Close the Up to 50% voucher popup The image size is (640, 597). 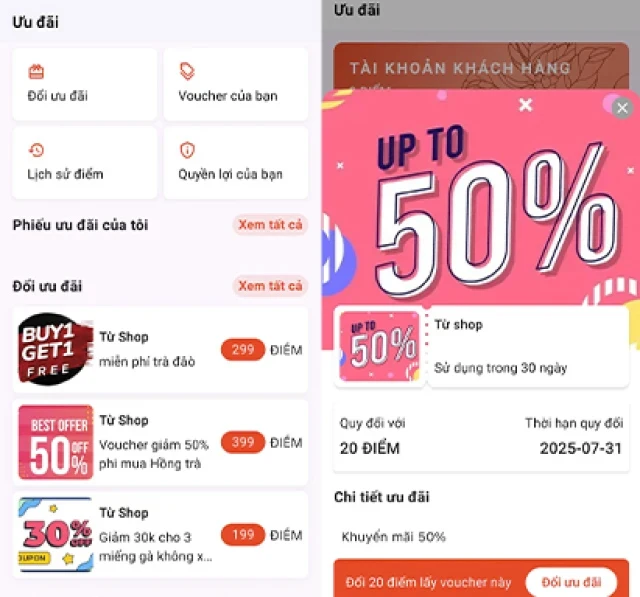(622, 108)
